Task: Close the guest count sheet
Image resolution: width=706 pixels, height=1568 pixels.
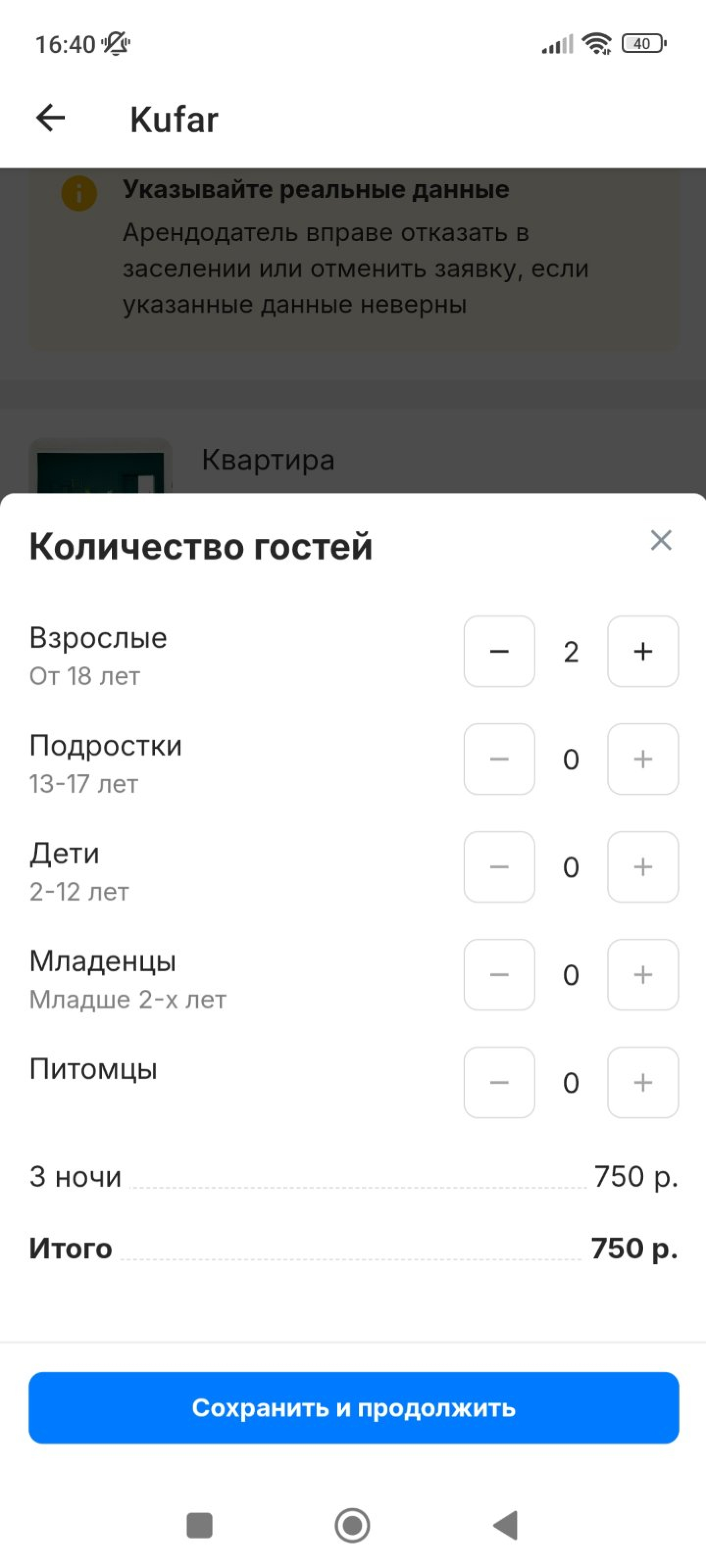Action: [661, 540]
